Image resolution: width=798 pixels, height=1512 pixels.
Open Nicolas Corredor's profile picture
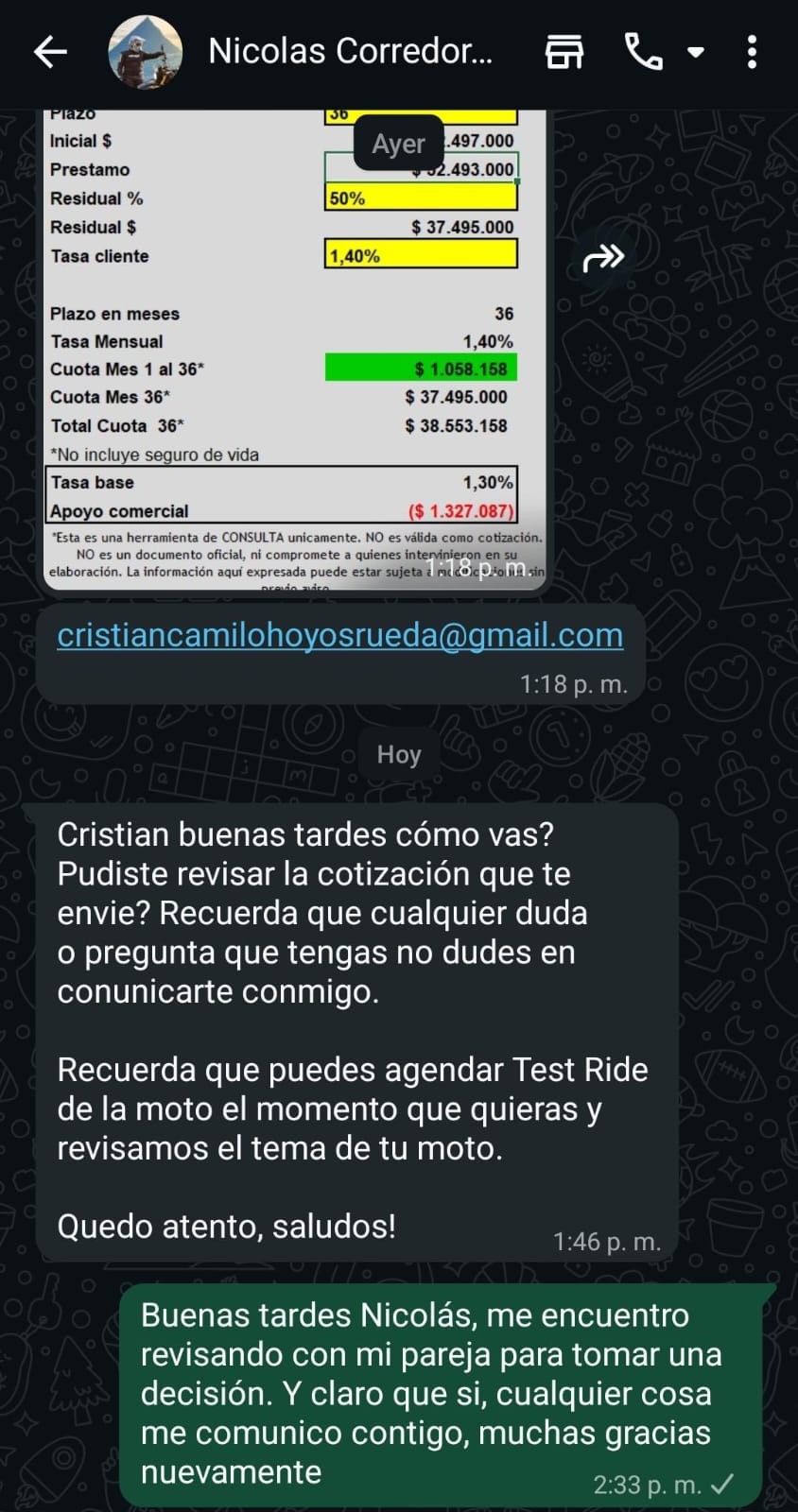146,52
